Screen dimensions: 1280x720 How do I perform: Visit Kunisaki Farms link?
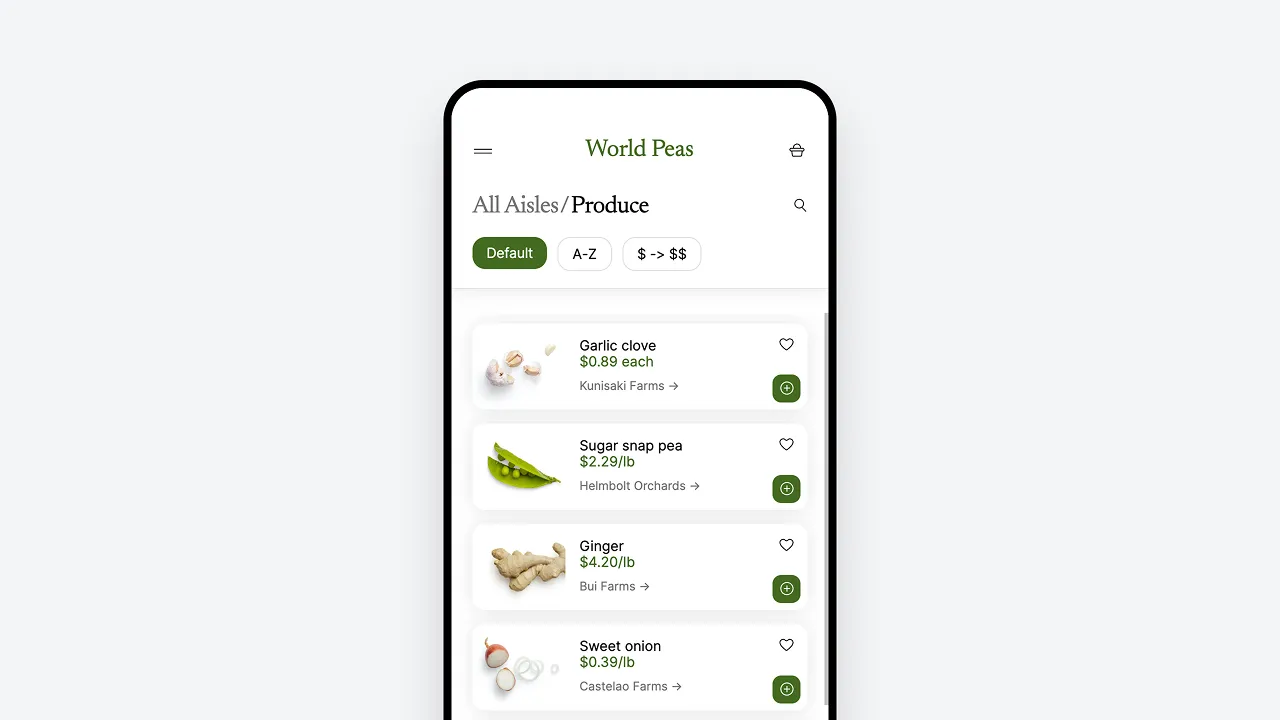pos(629,386)
